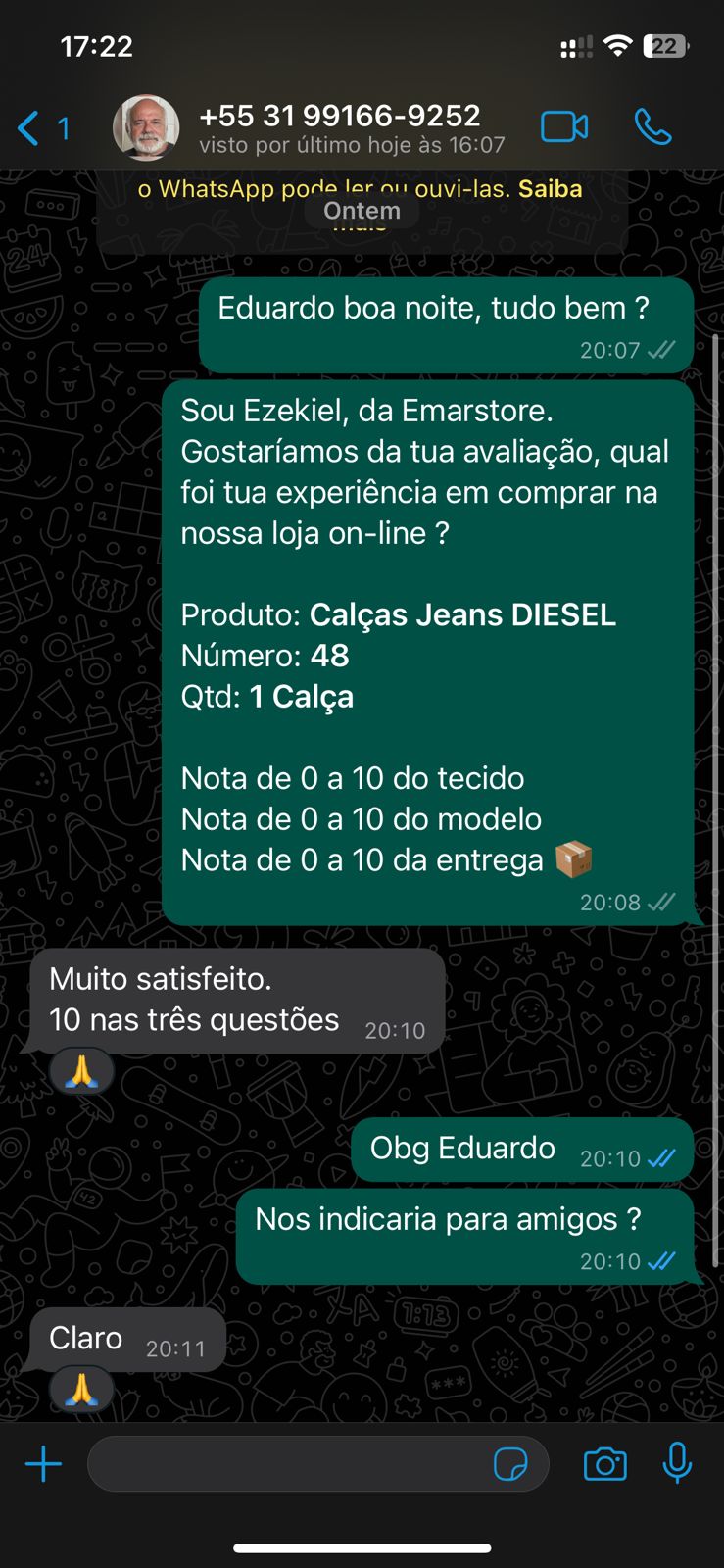
Task: Open the sticker picker
Action: point(510,1464)
